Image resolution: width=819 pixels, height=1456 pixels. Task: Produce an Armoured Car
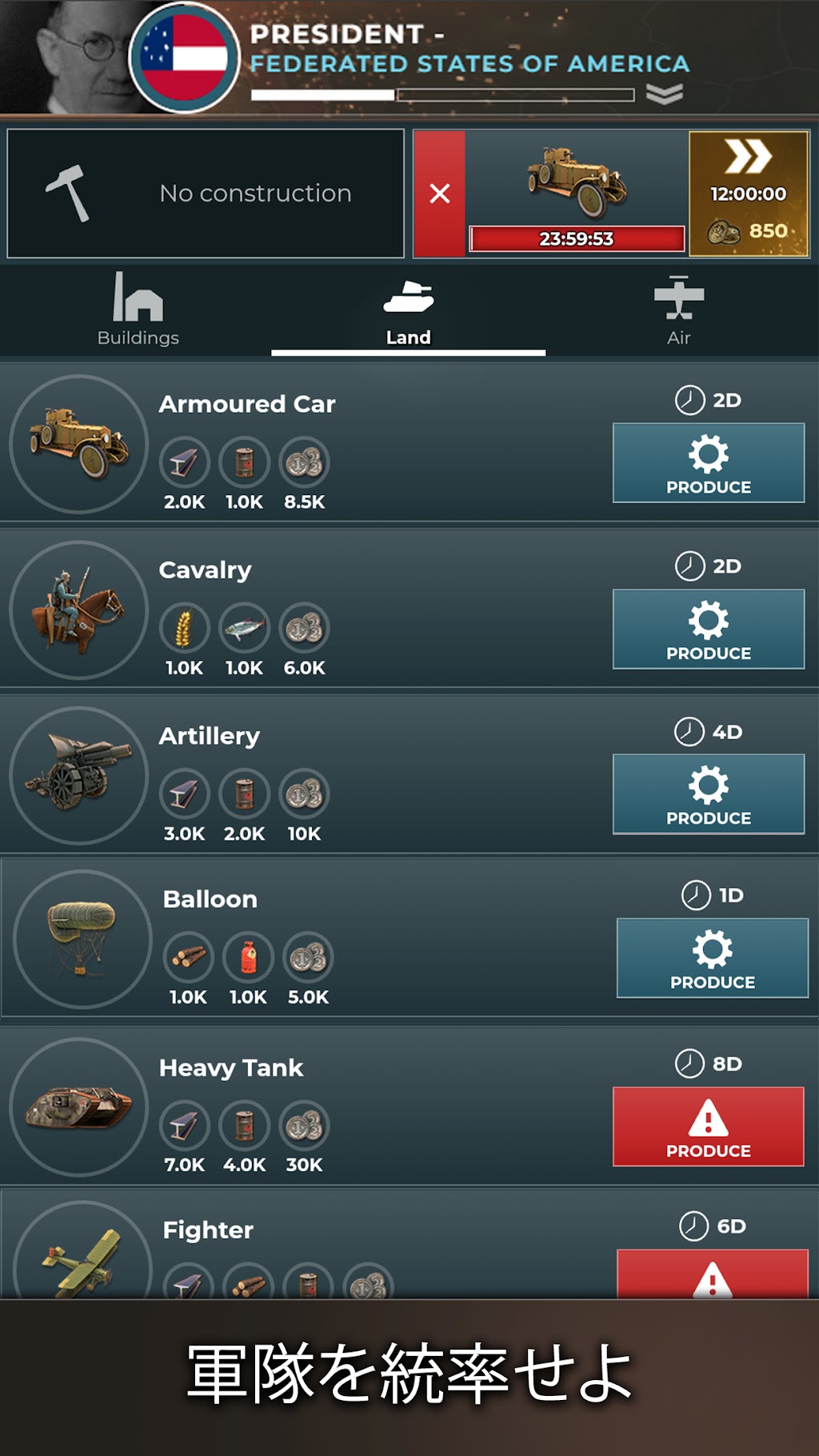pyautogui.click(x=709, y=463)
